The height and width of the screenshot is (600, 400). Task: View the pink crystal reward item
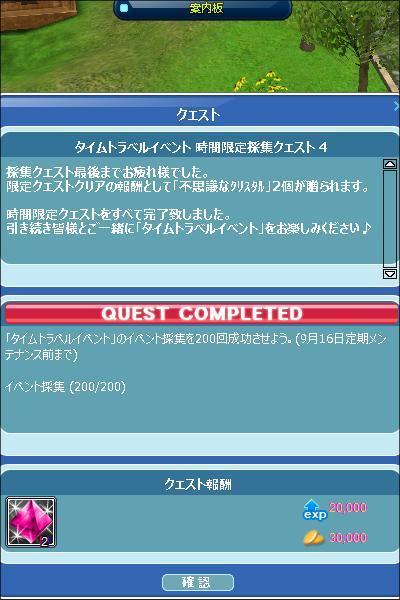31,522
